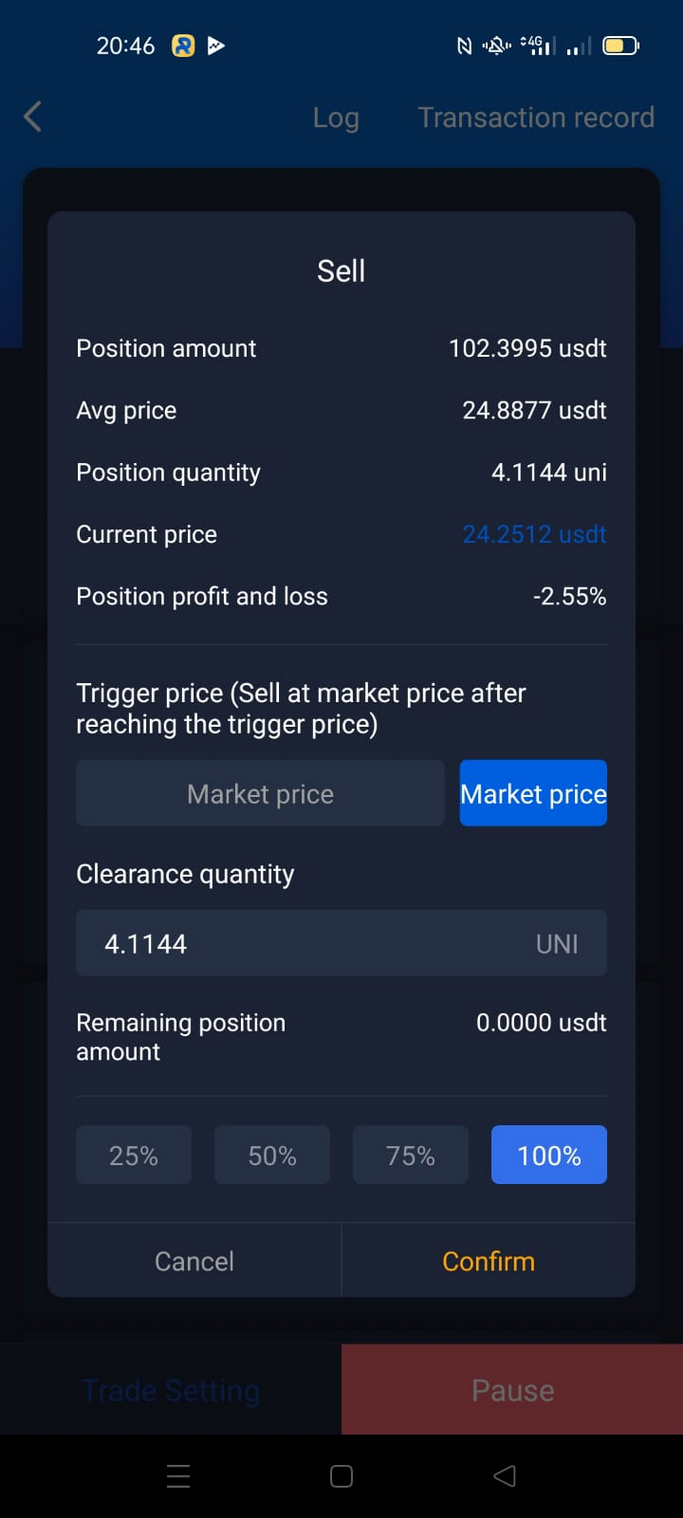Viewport: 683px width, 1518px height.
Task: Open Transaction record
Action: (536, 117)
